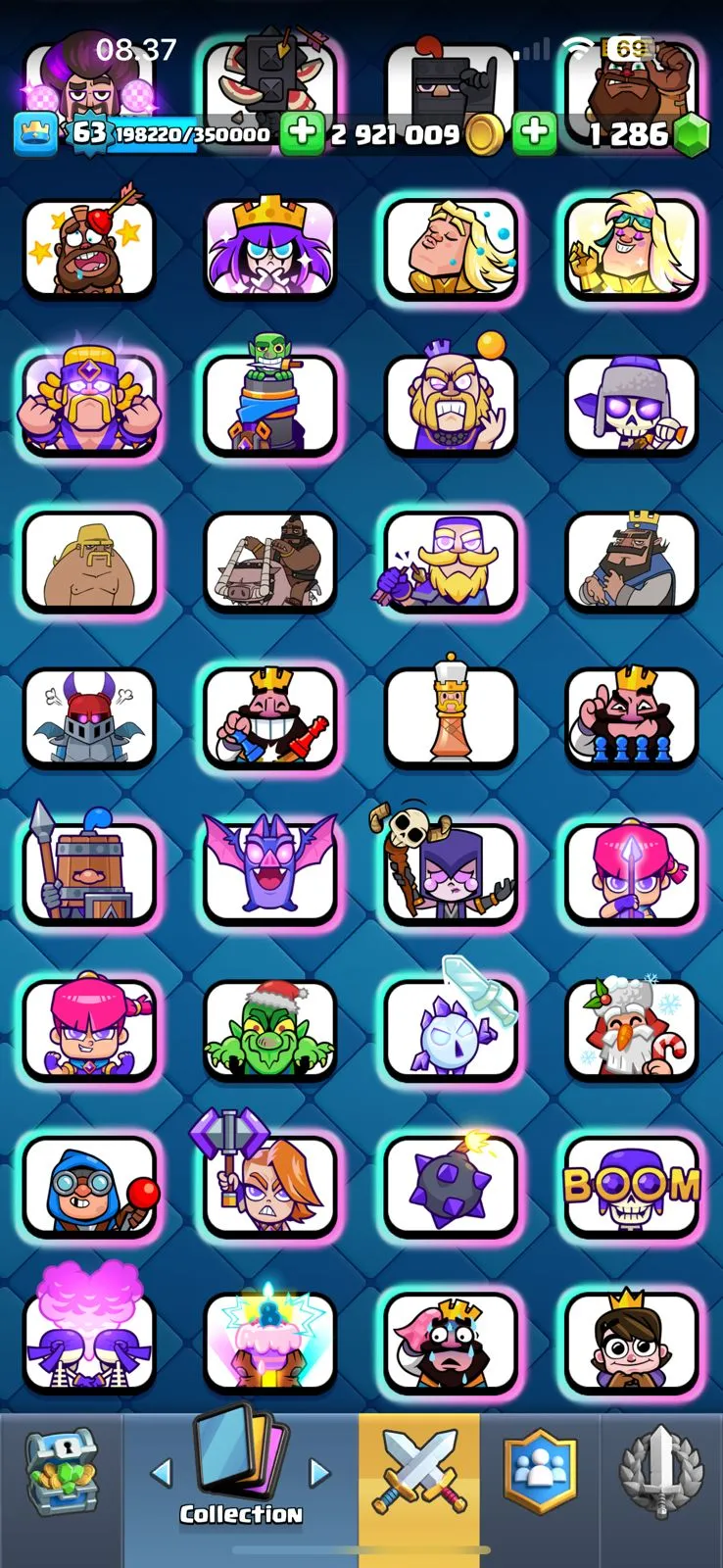Switch to the crossed swords Battle tab
Viewport: 723px width, 1568px height.
click(419, 1477)
